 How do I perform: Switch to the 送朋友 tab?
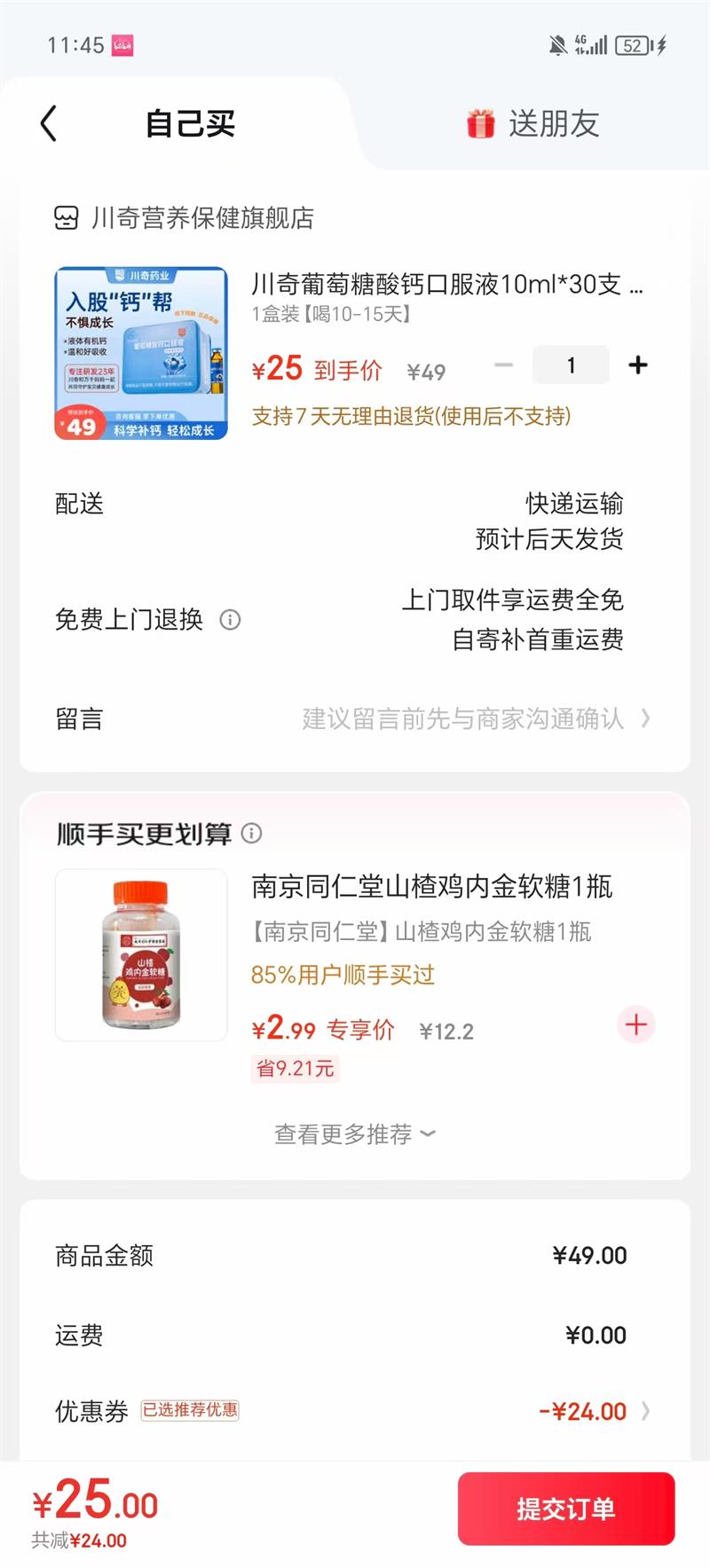533,124
